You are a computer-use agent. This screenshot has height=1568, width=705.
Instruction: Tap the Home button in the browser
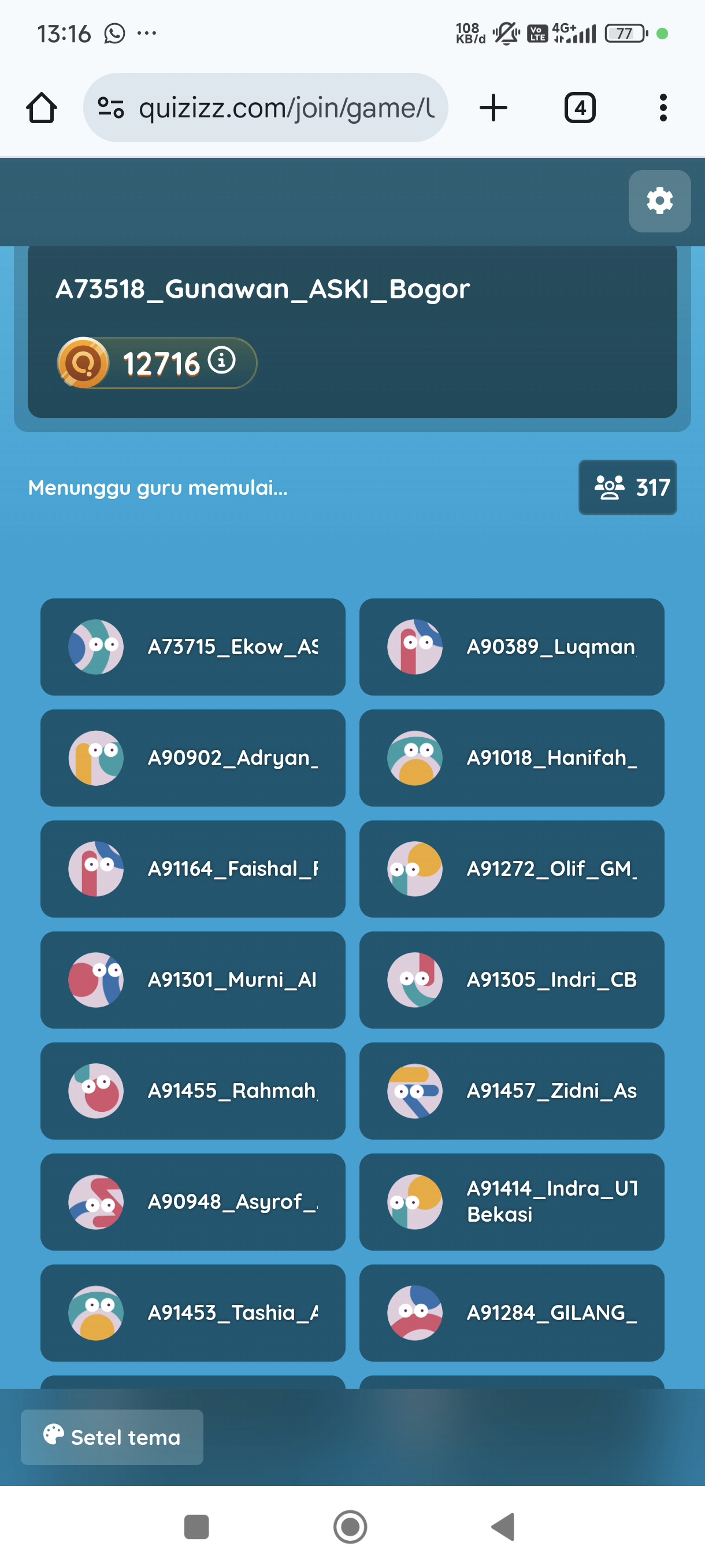[x=41, y=107]
